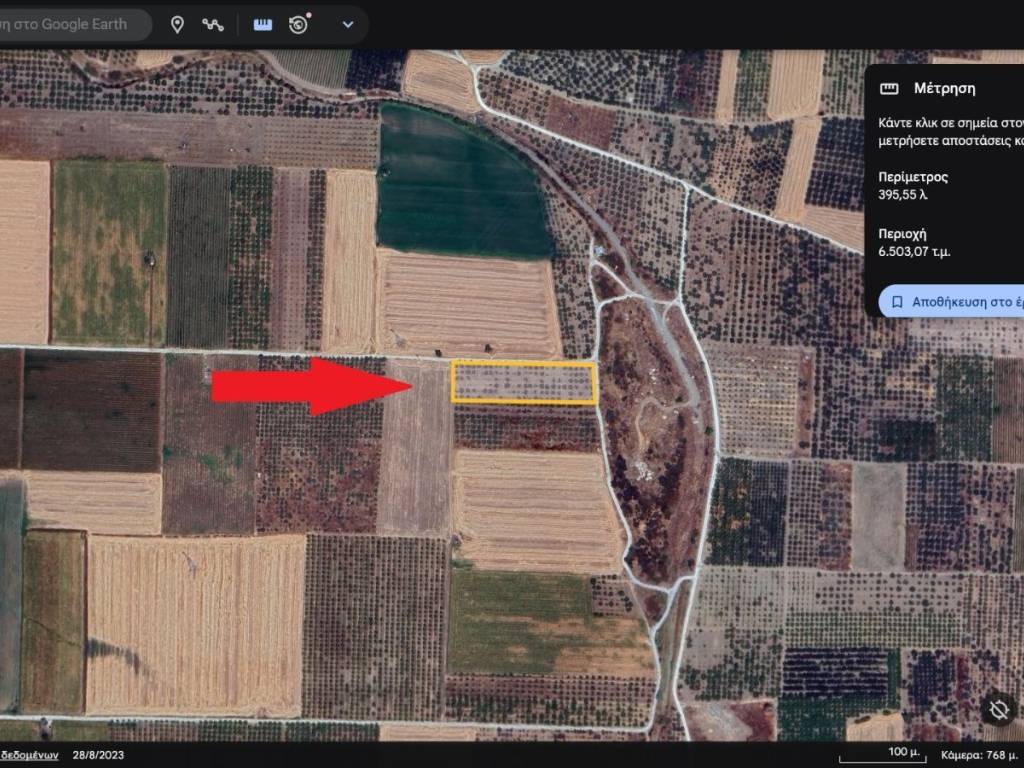This screenshot has height=768, width=1024.
Task: Open the Google Earth search box
Action: coord(70,24)
